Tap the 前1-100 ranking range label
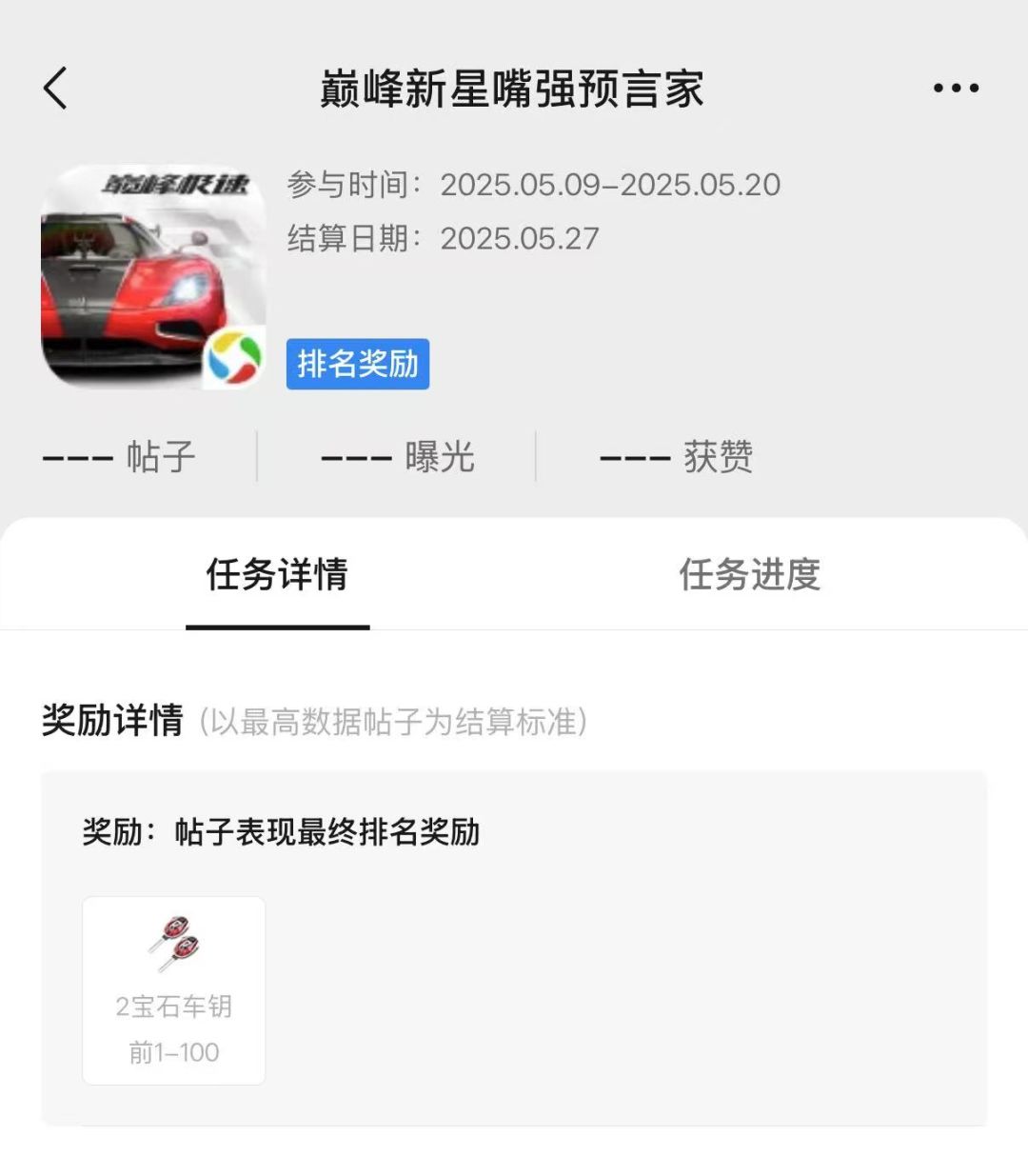Screen dimensions: 1028x1176 click(174, 1052)
